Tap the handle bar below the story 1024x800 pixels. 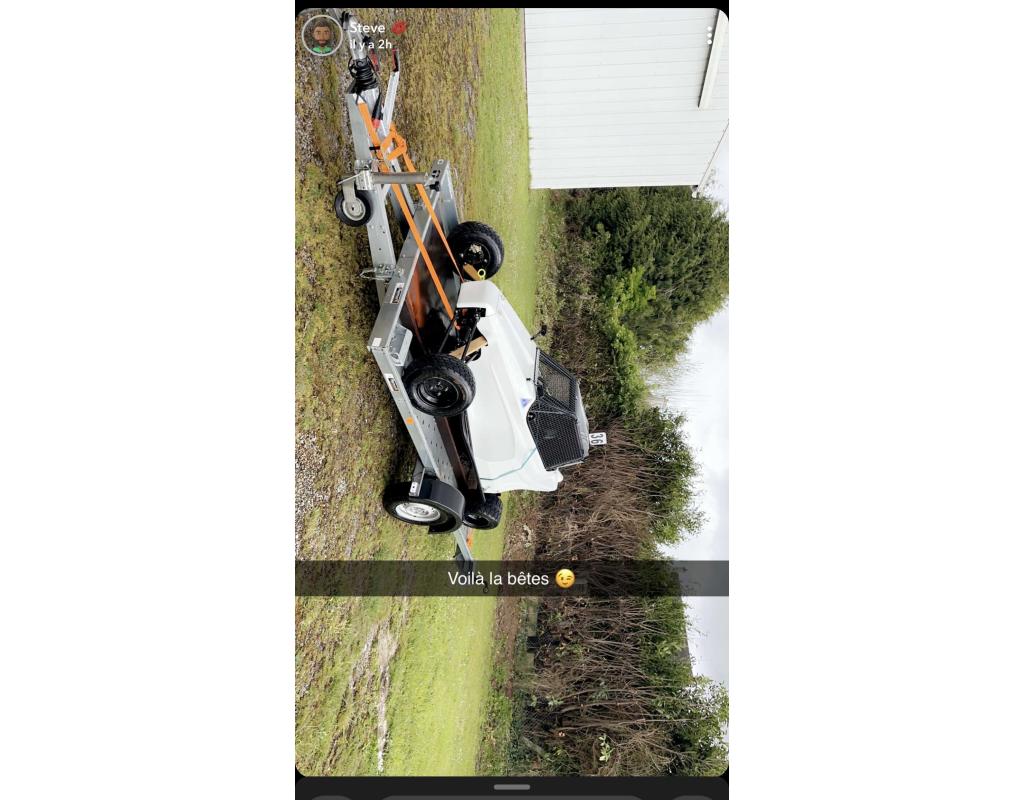(512, 787)
